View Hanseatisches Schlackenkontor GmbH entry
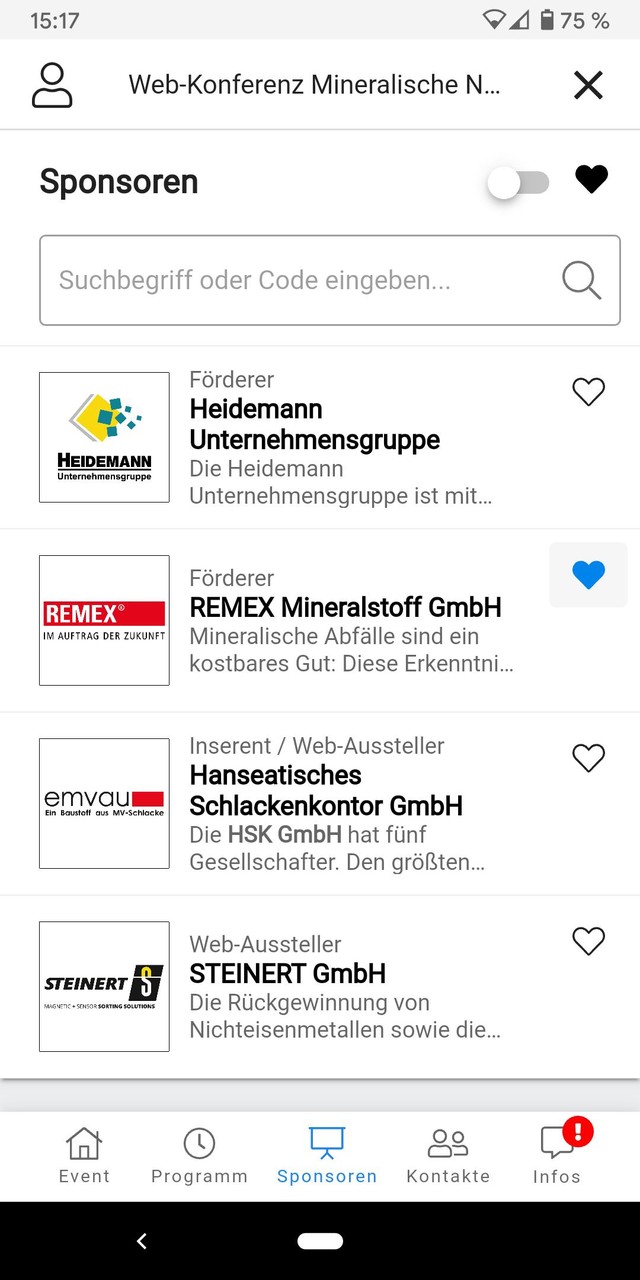640x1280 pixels. pyautogui.click(x=340, y=804)
